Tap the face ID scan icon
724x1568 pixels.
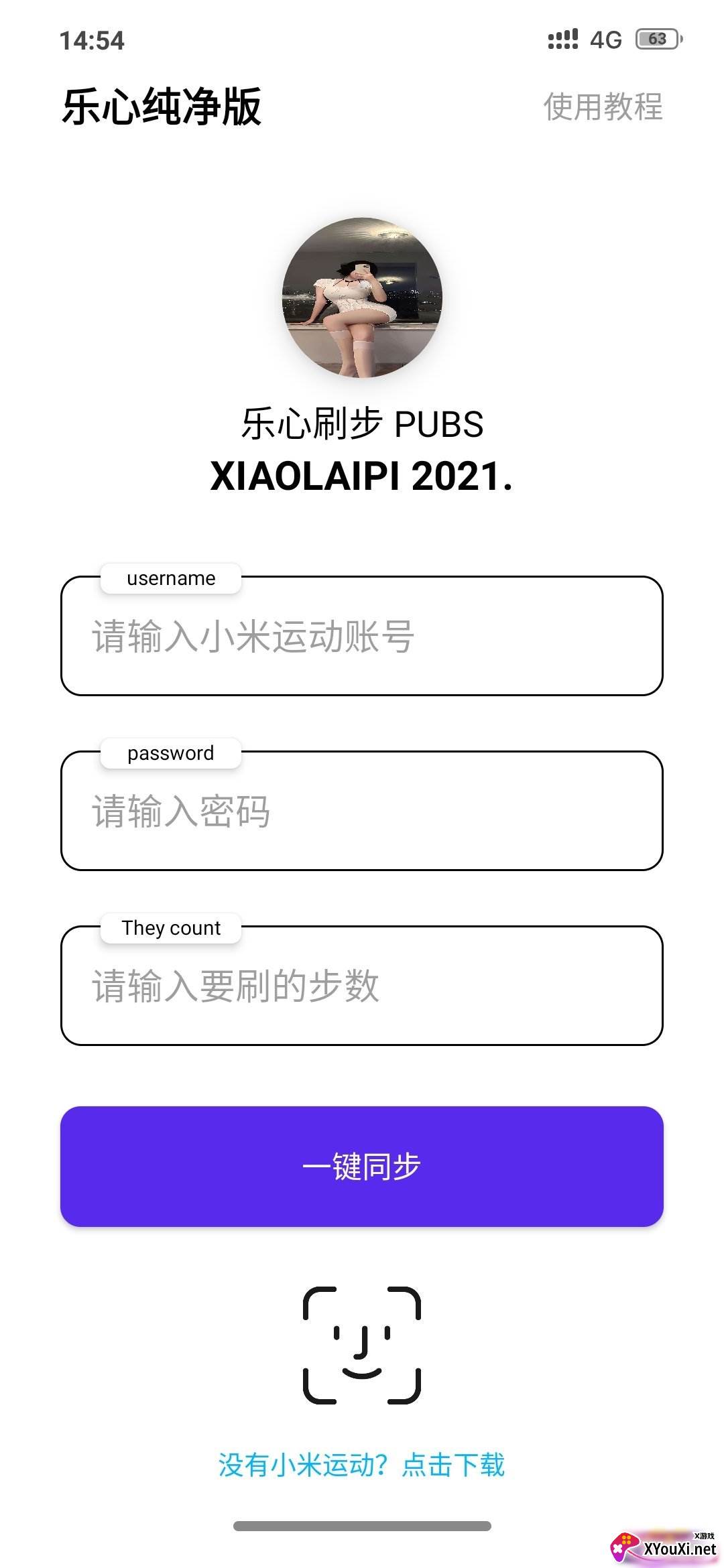click(x=362, y=1345)
